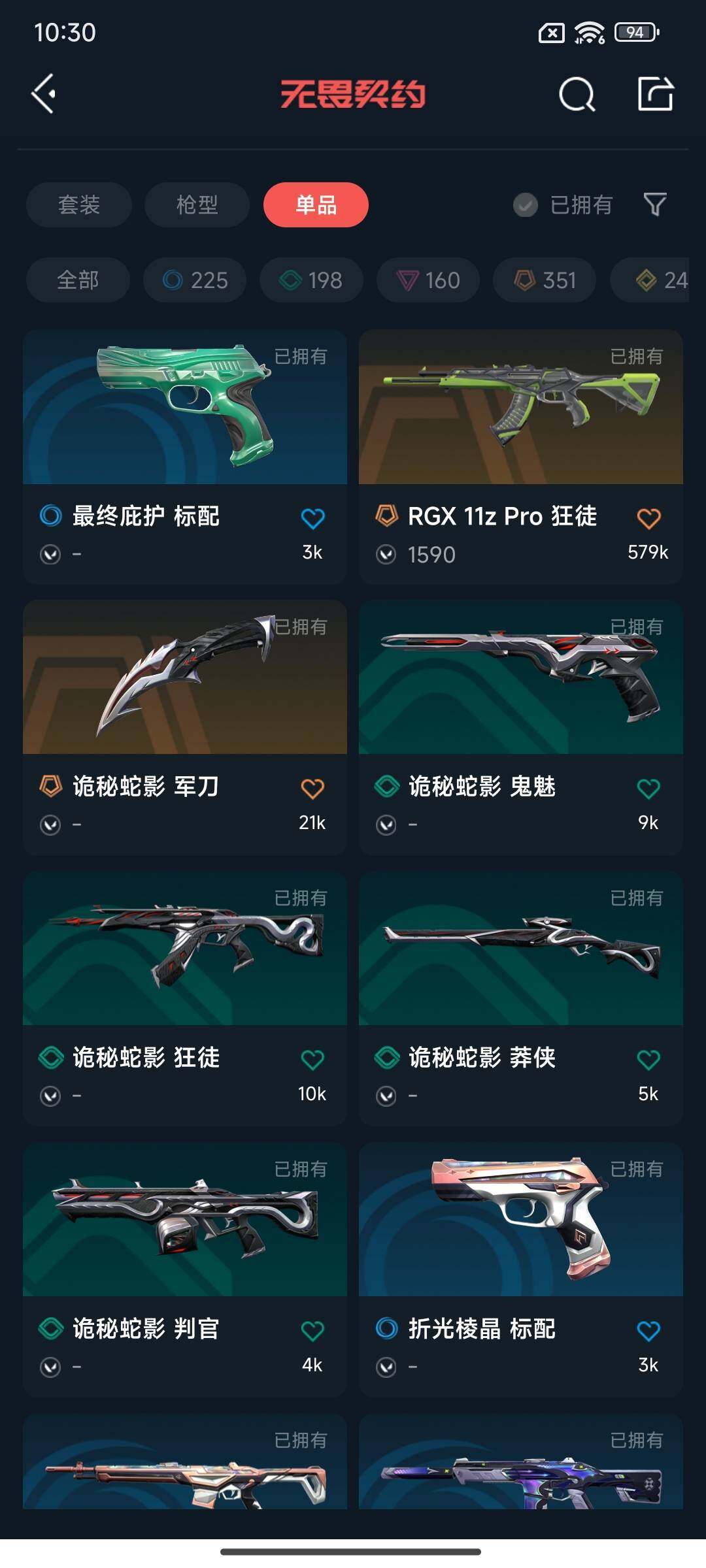Toggle the 已拥有 owned filter checkbox
706x1568 pixels.
pyautogui.click(x=526, y=205)
